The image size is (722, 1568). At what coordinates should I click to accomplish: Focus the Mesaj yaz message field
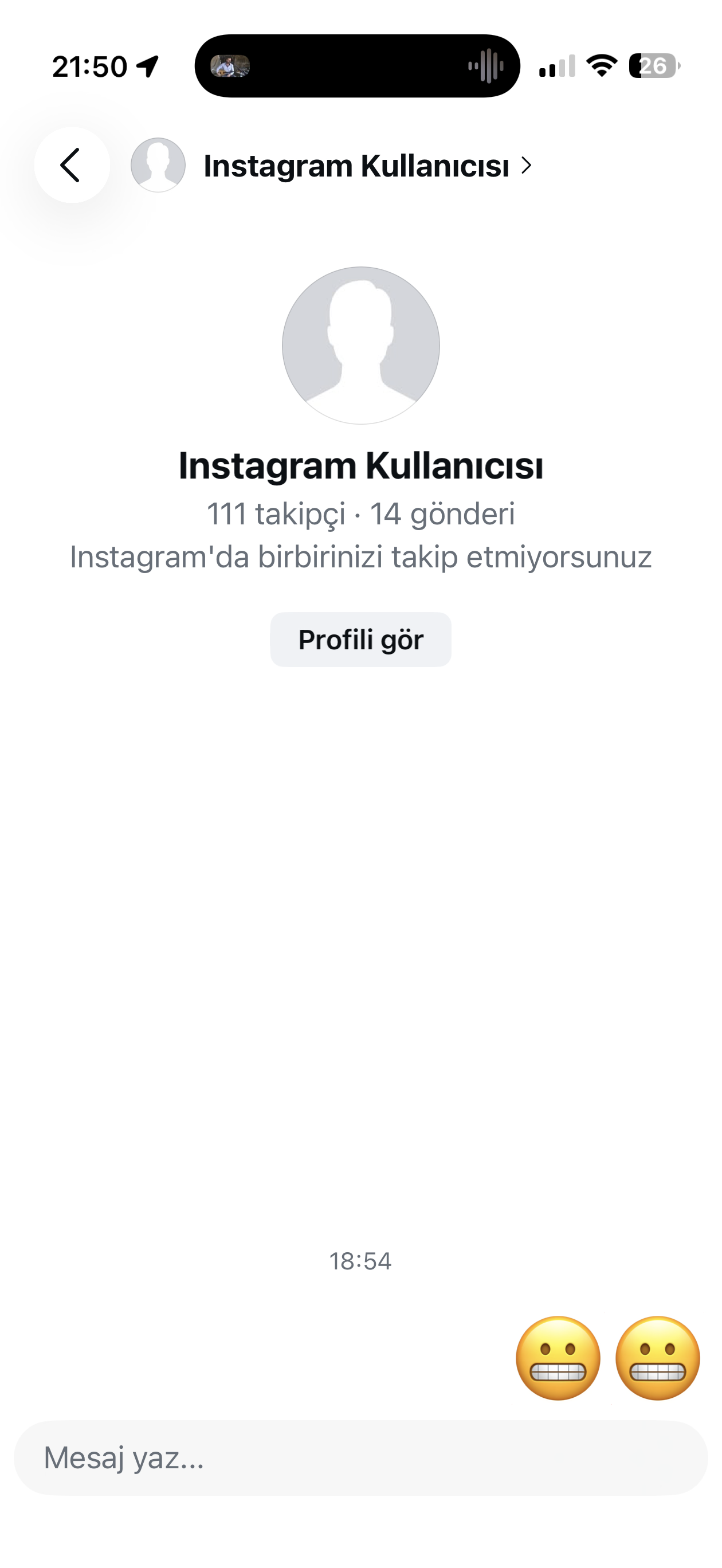(x=360, y=1459)
